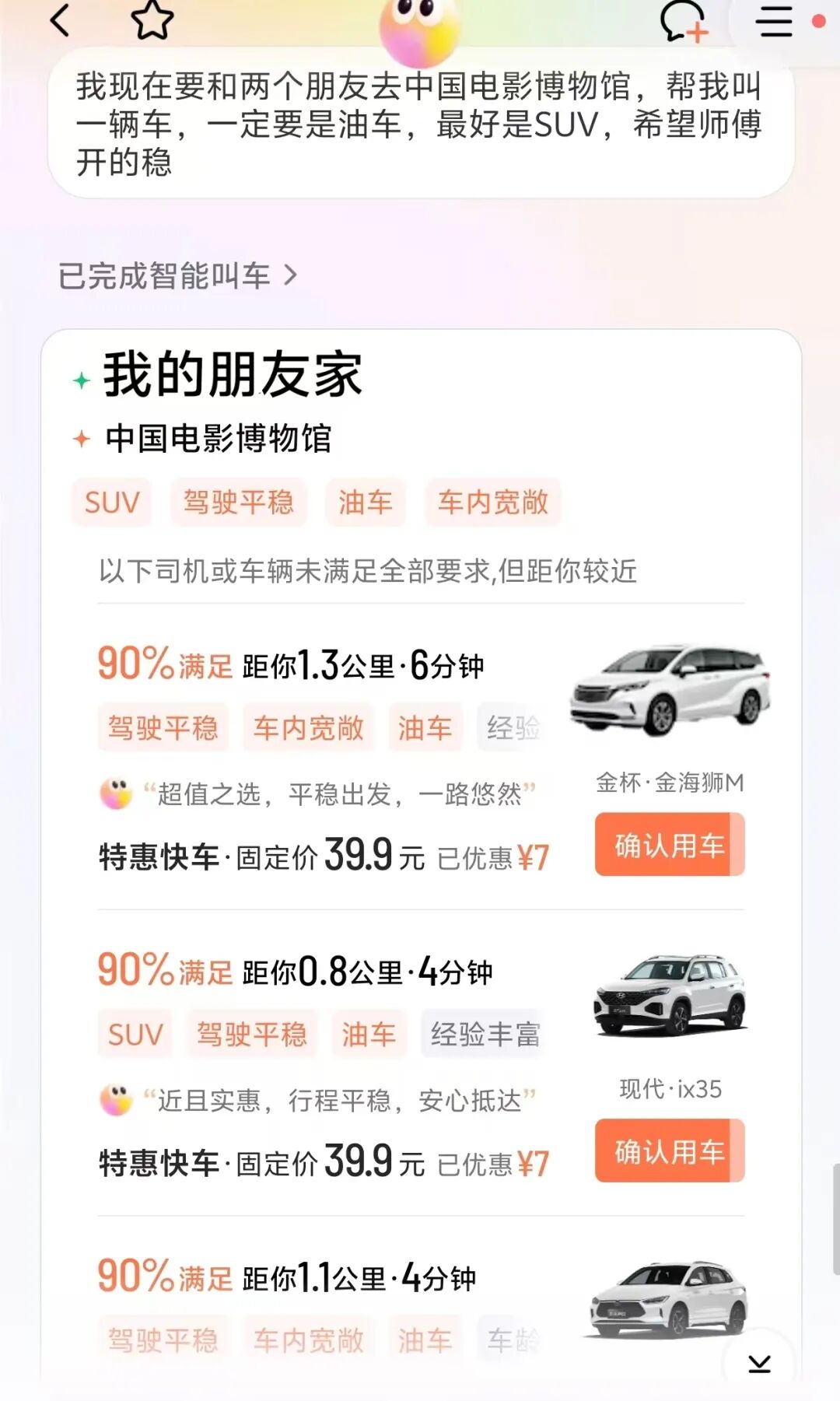Go back using the top-left arrow
840x1401 pixels.
(61, 20)
